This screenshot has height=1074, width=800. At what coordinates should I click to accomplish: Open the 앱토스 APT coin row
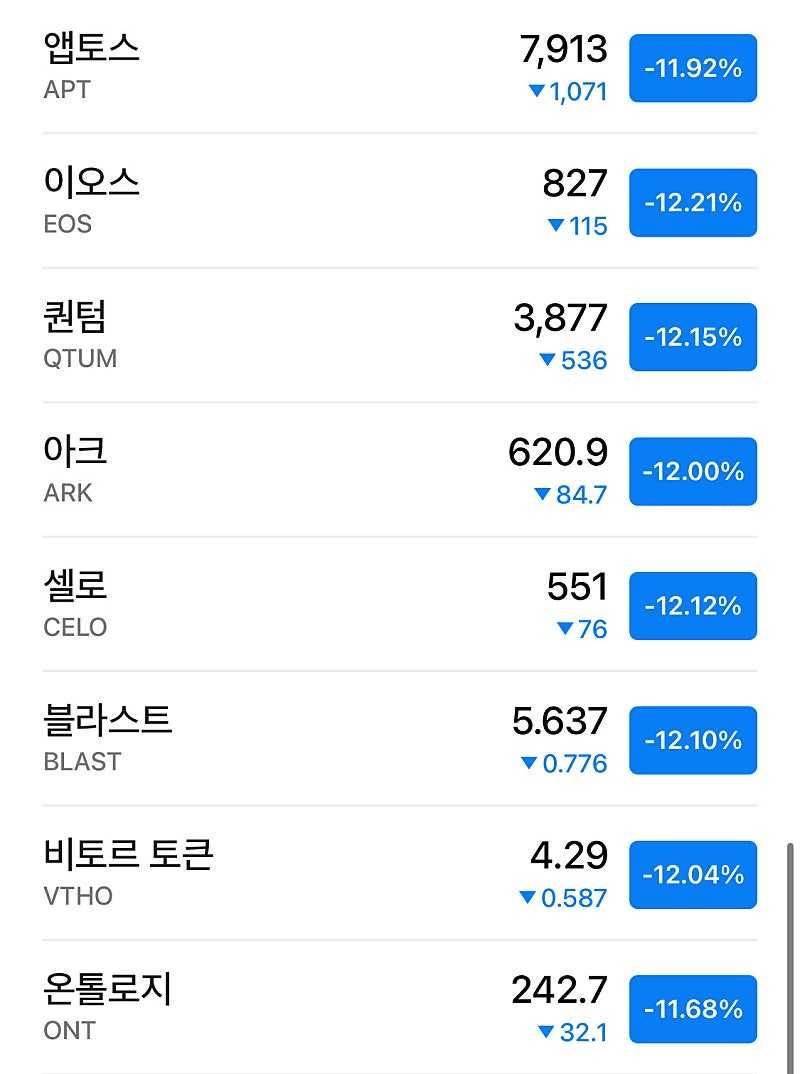[300, 67]
